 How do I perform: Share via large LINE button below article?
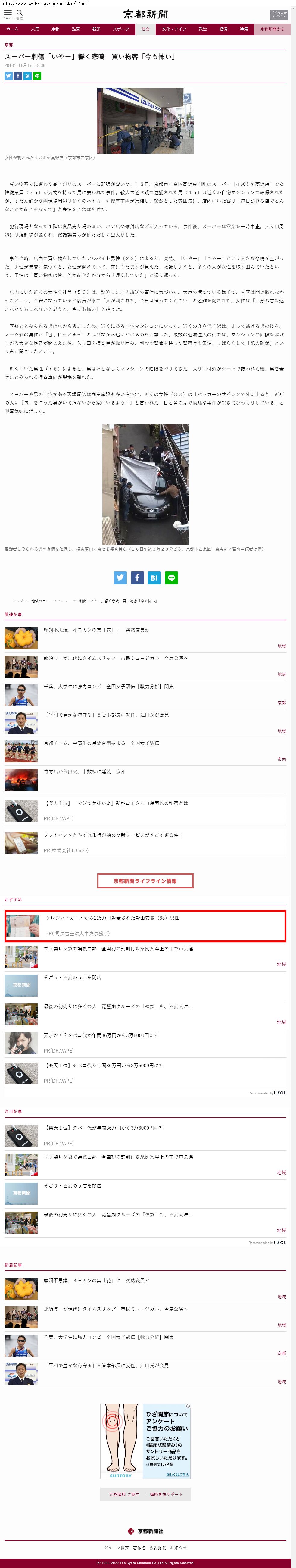click(x=172, y=578)
